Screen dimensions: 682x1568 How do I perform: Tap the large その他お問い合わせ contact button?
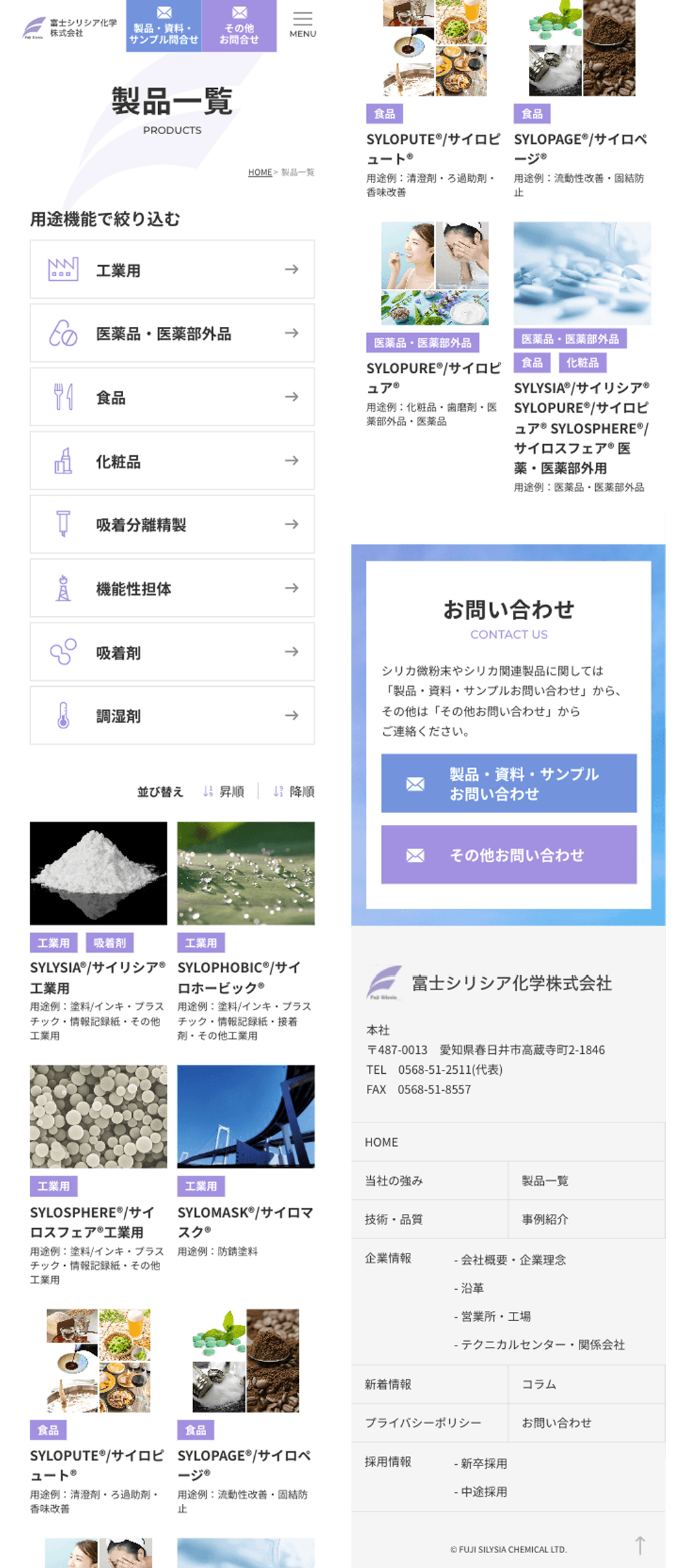[x=508, y=855]
